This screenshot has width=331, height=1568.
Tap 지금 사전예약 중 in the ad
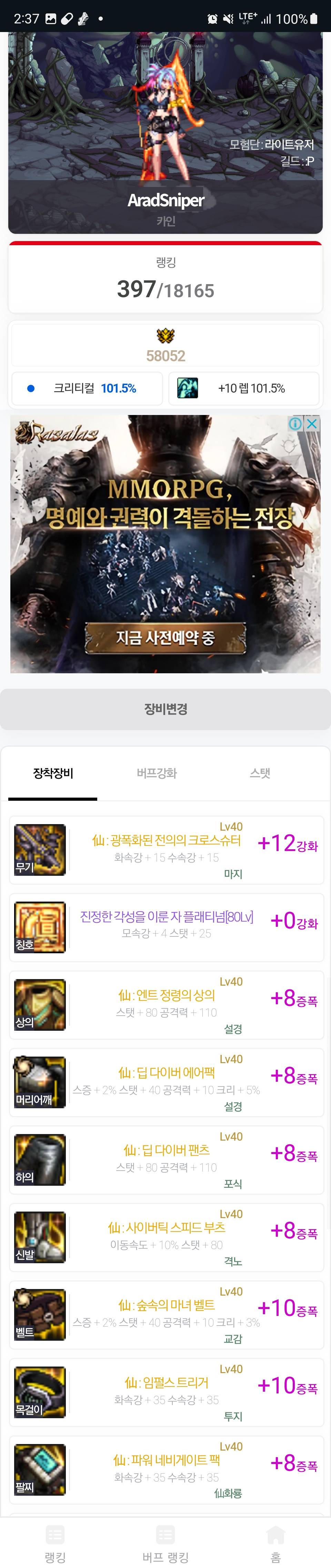click(165, 637)
